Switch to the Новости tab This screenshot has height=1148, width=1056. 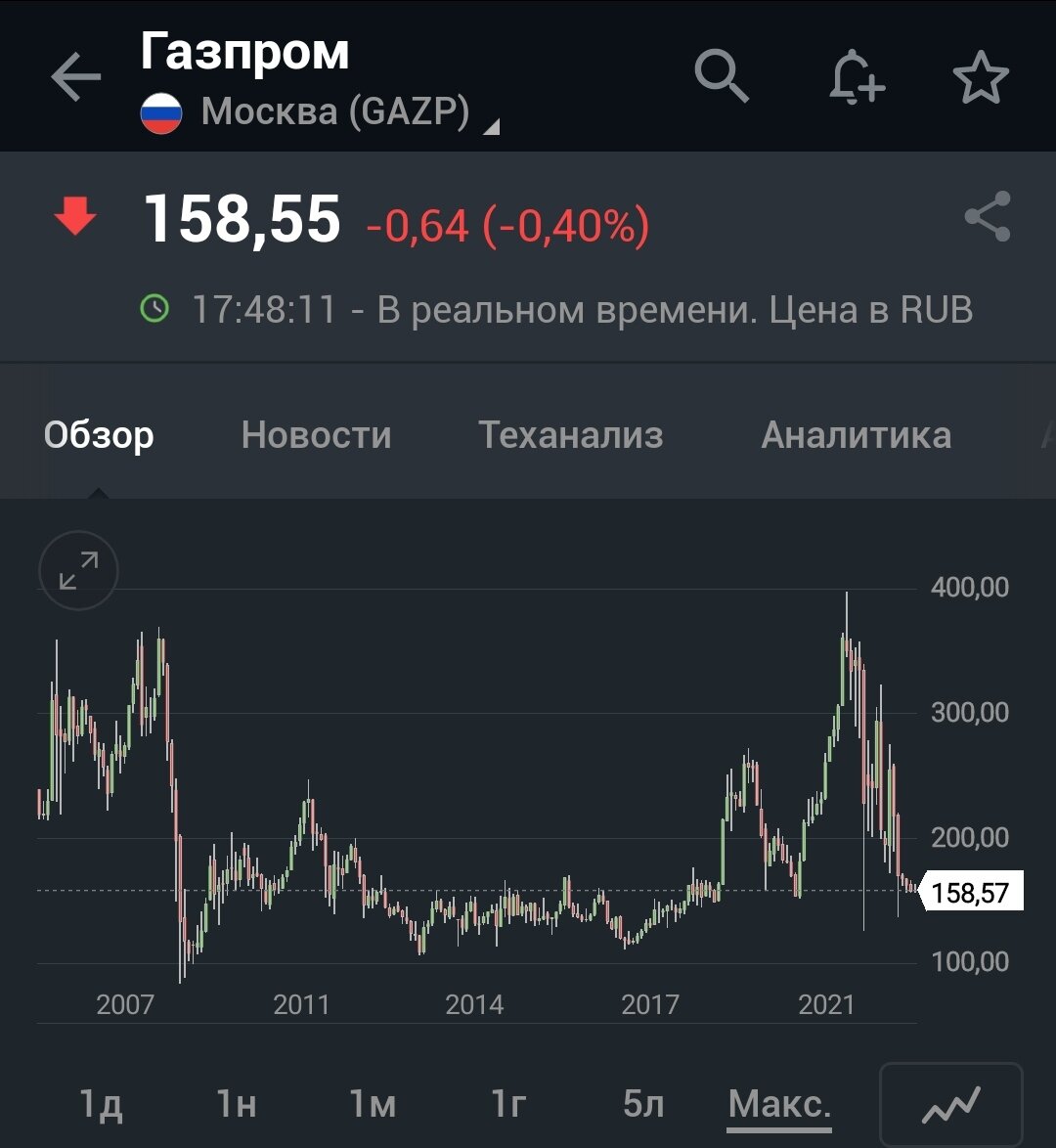point(317,435)
